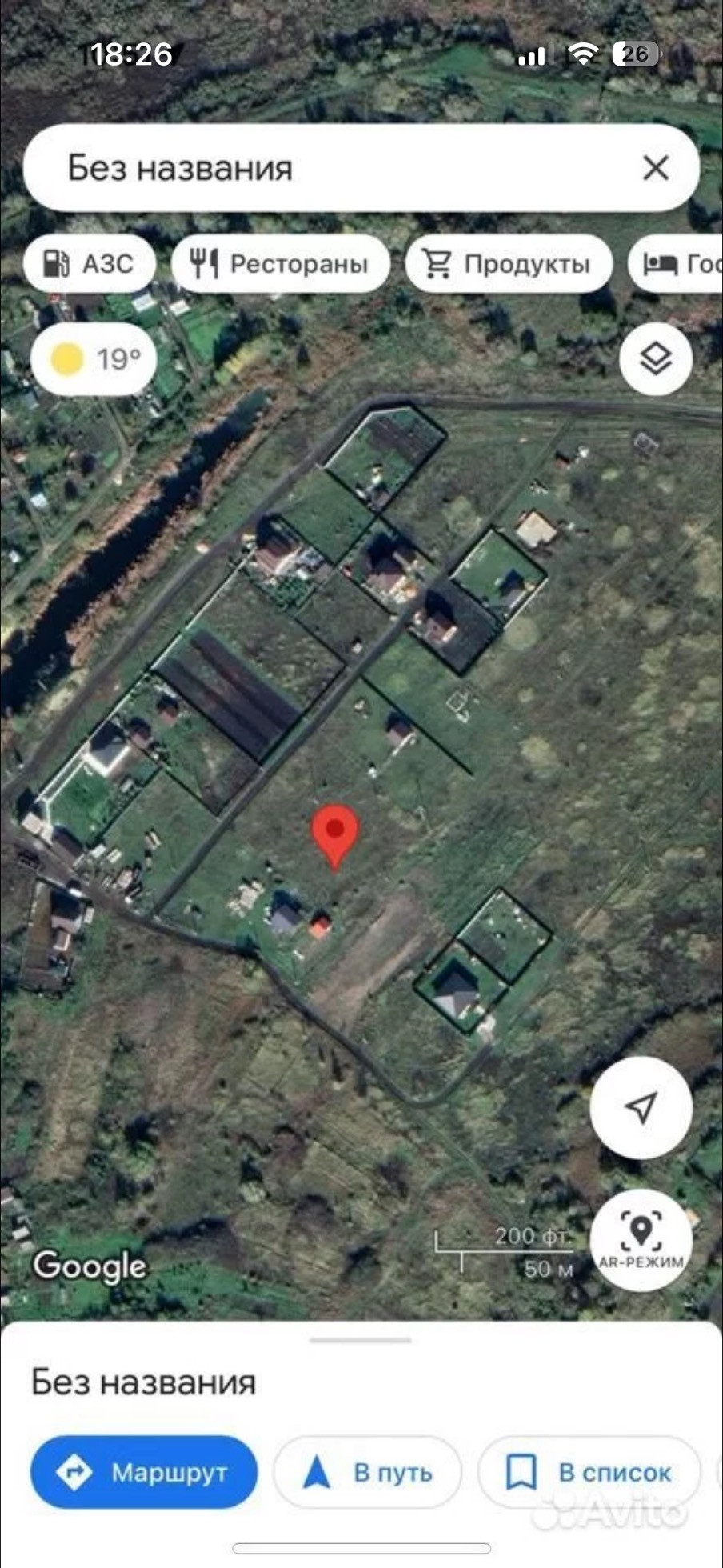Build a route with Маршрут
Viewport: 723px width, 1568px height.
tap(144, 1472)
